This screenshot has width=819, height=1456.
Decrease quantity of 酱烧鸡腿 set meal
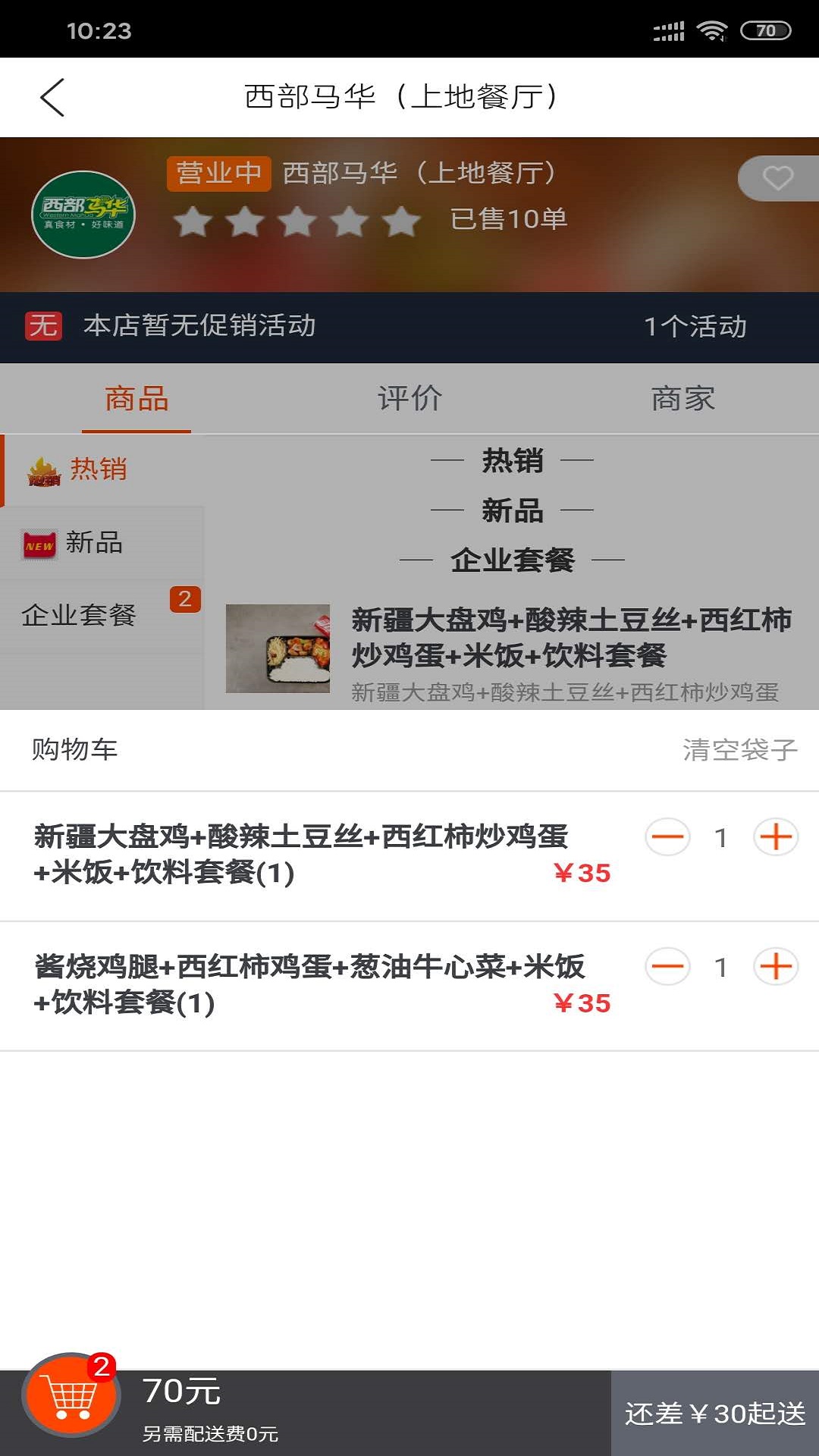(667, 965)
